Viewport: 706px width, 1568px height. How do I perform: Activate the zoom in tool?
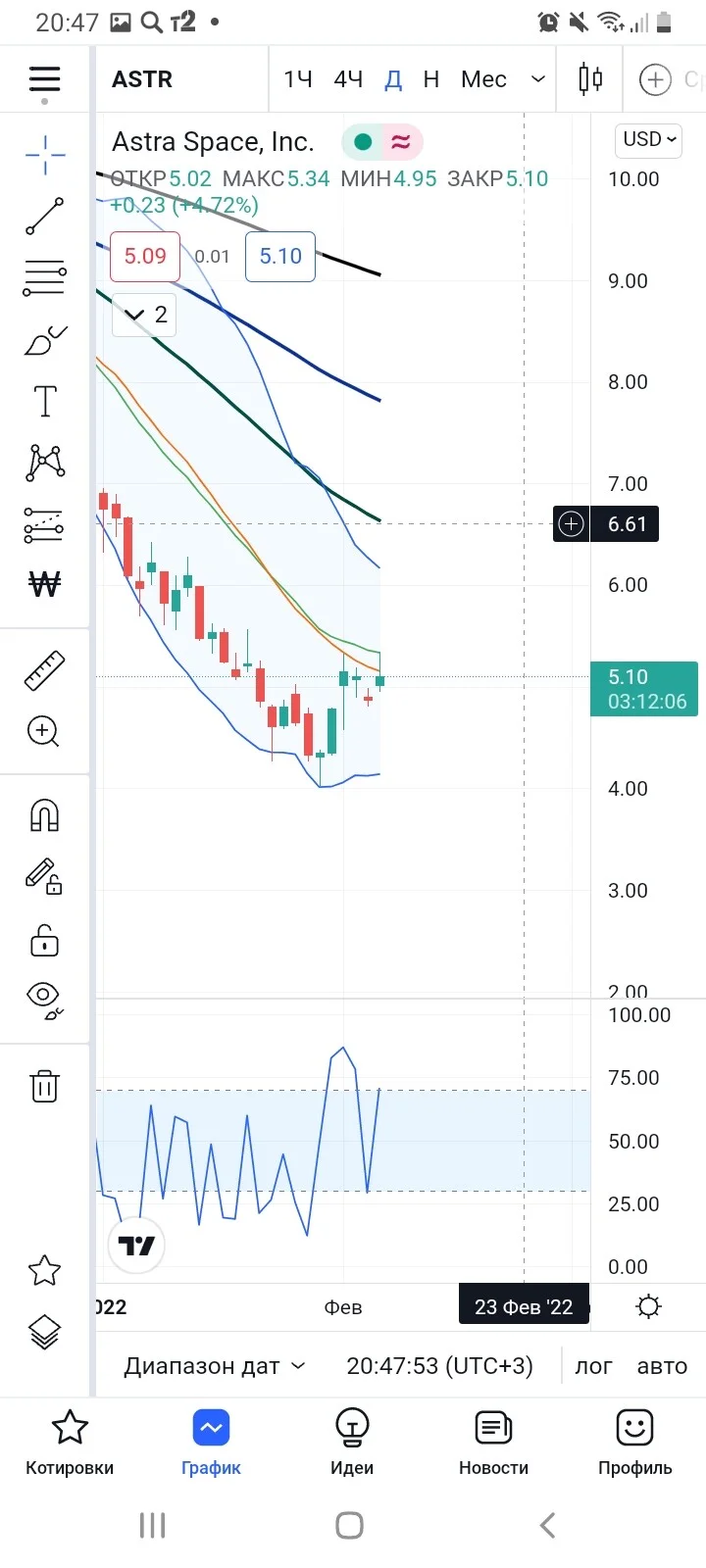tap(43, 731)
